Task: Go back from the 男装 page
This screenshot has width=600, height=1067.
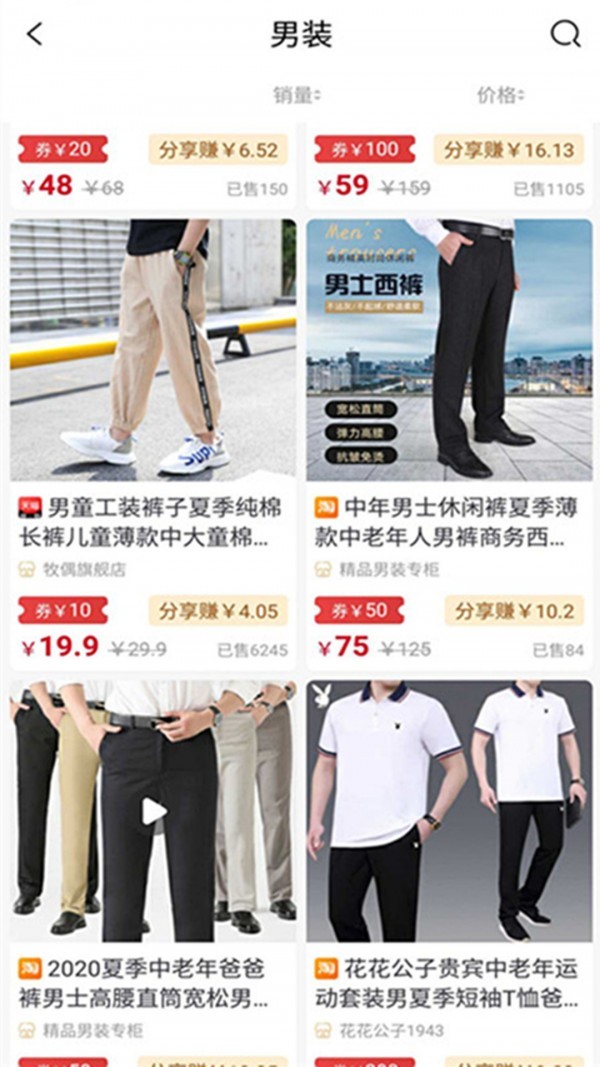Action: (35, 35)
